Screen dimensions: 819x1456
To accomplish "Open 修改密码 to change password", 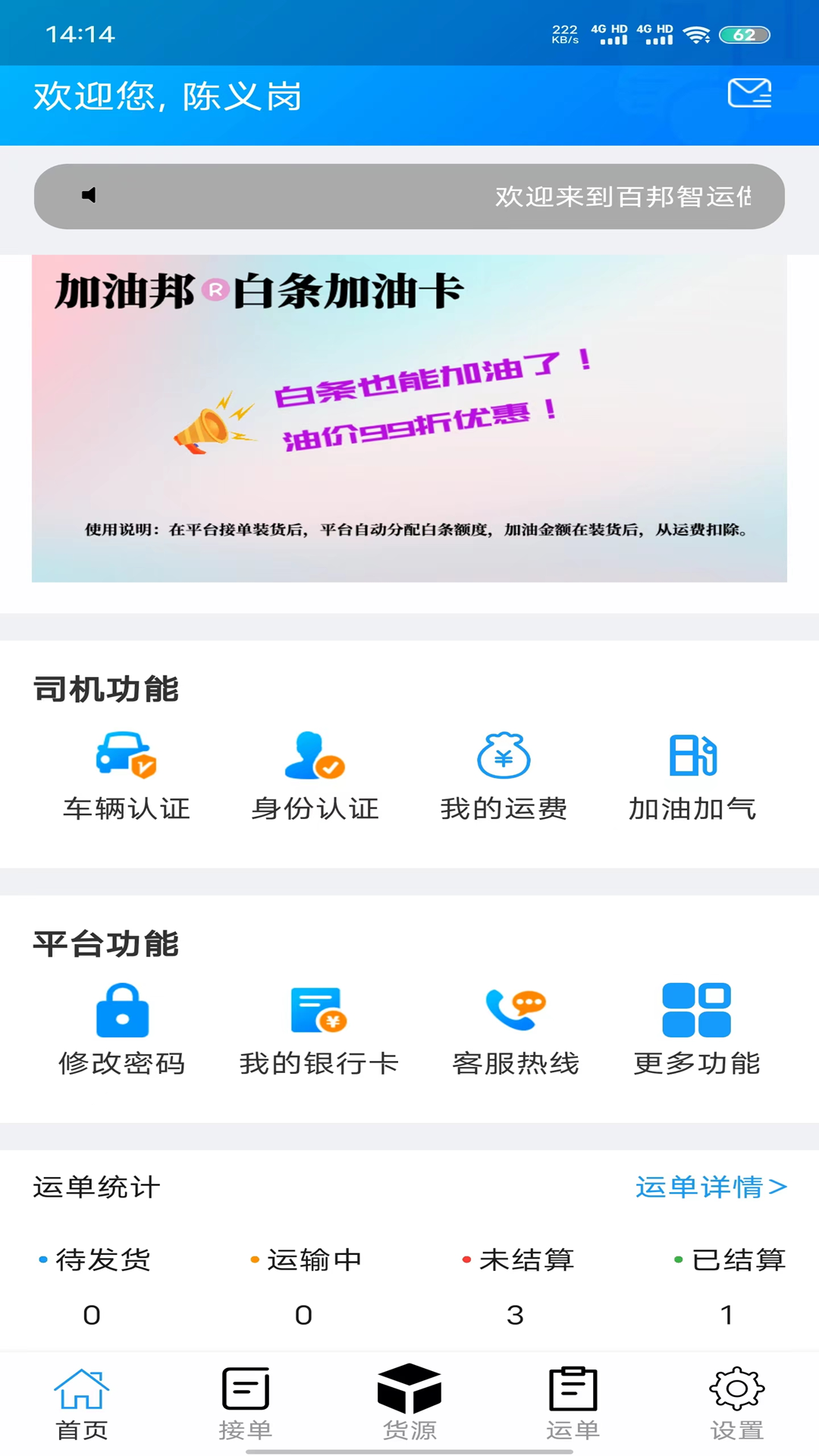I will click(122, 1031).
